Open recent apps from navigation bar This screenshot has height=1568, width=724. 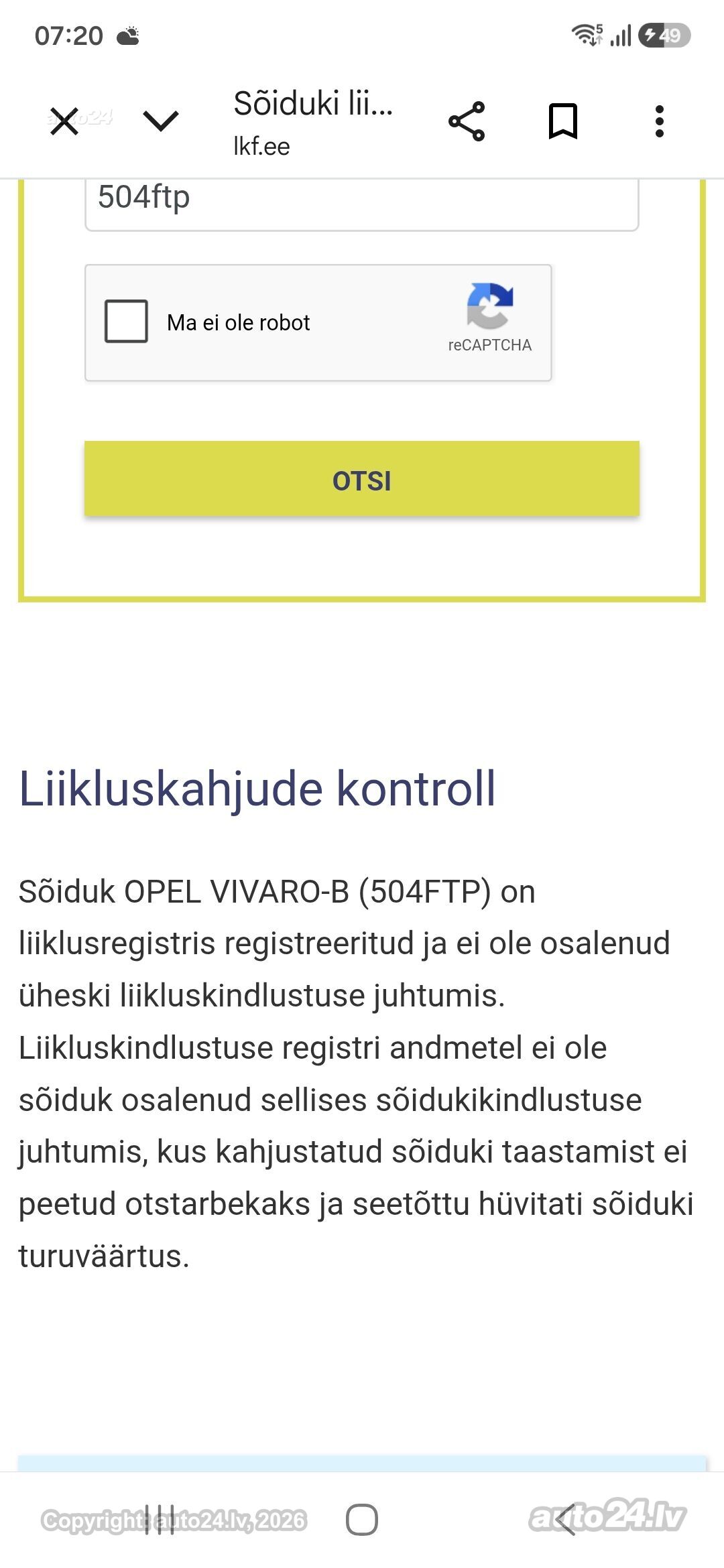pyautogui.click(x=160, y=1519)
